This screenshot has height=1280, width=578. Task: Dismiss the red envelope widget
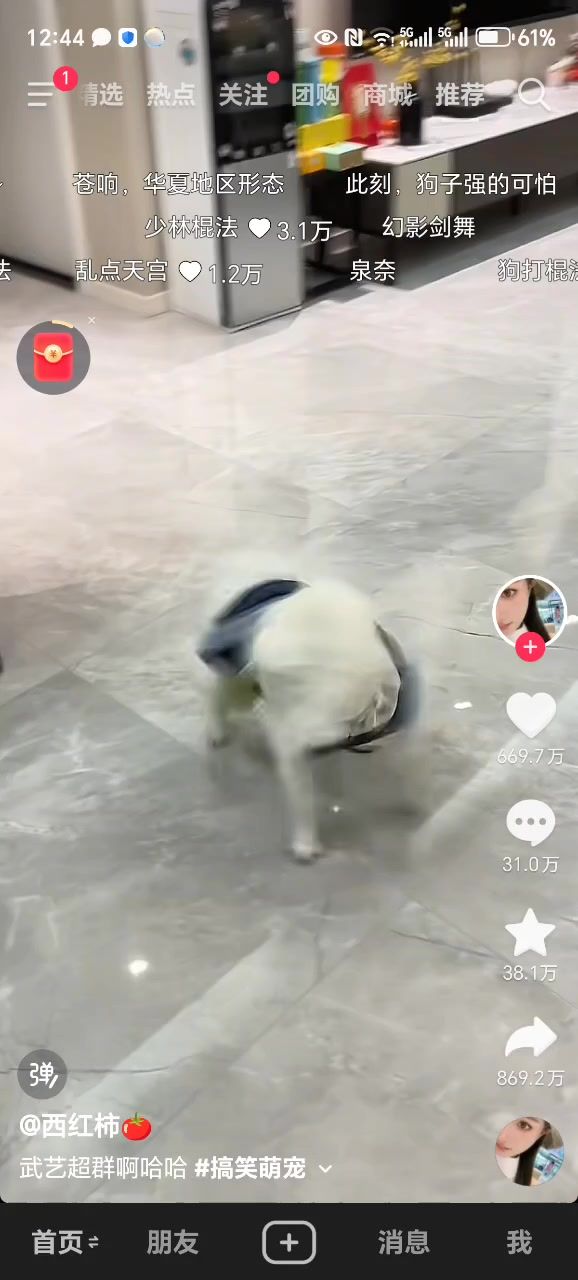point(92,320)
